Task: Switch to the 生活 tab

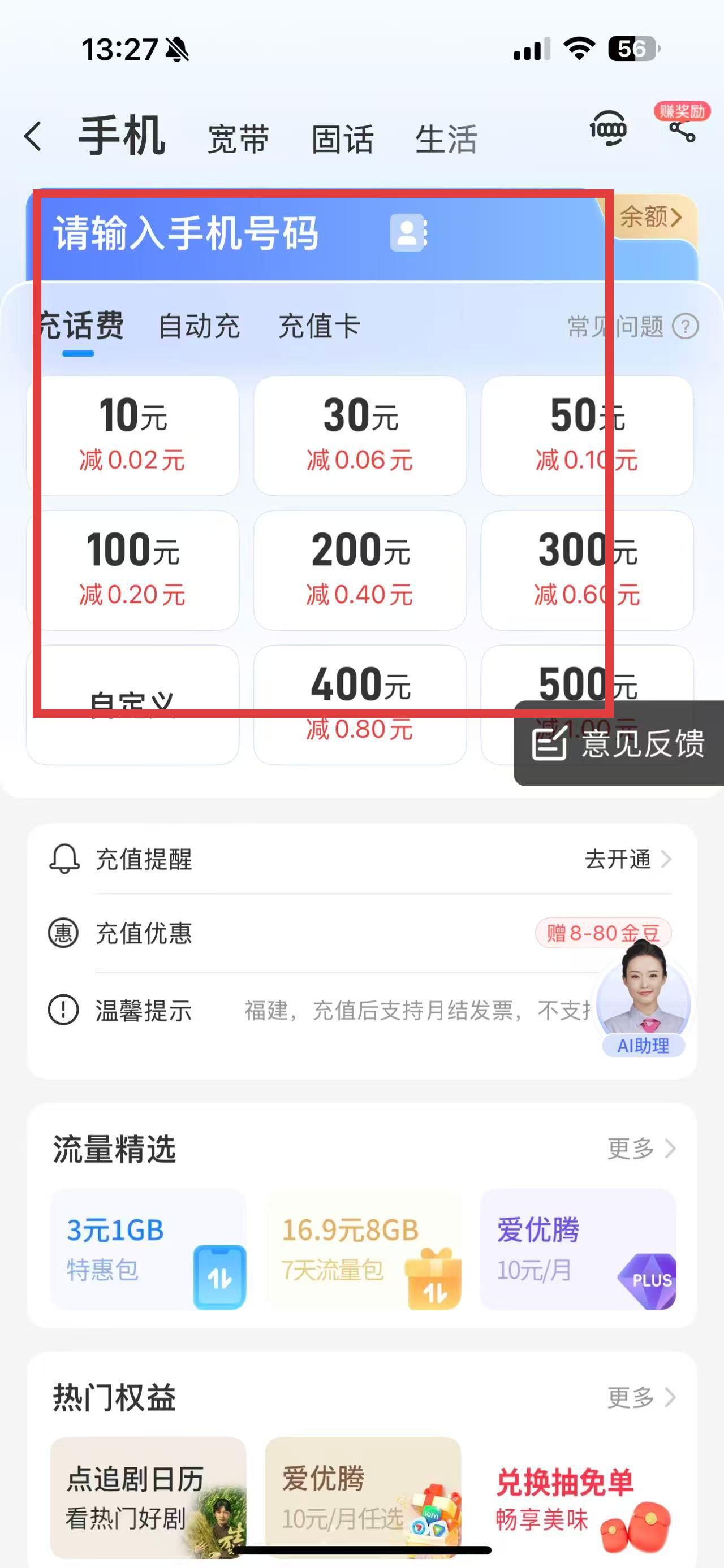Action: (446, 140)
